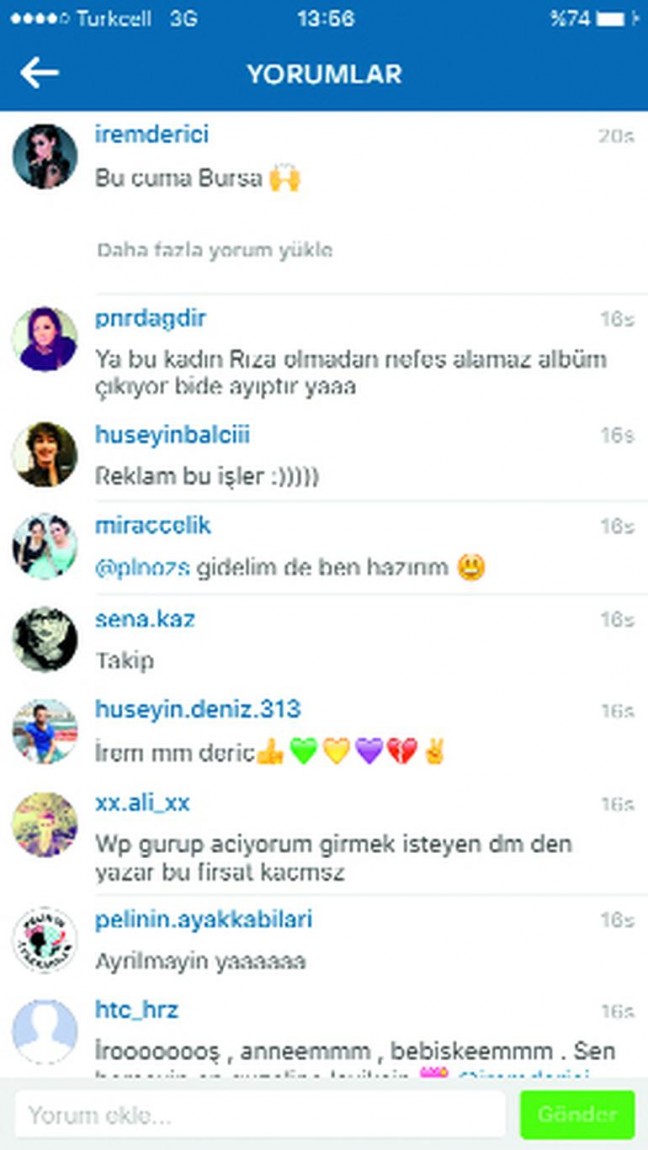Image resolution: width=648 pixels, height=1150 pixels.
Task: Tap huseyinbalciii's profile picture
Action: [45, 455]
